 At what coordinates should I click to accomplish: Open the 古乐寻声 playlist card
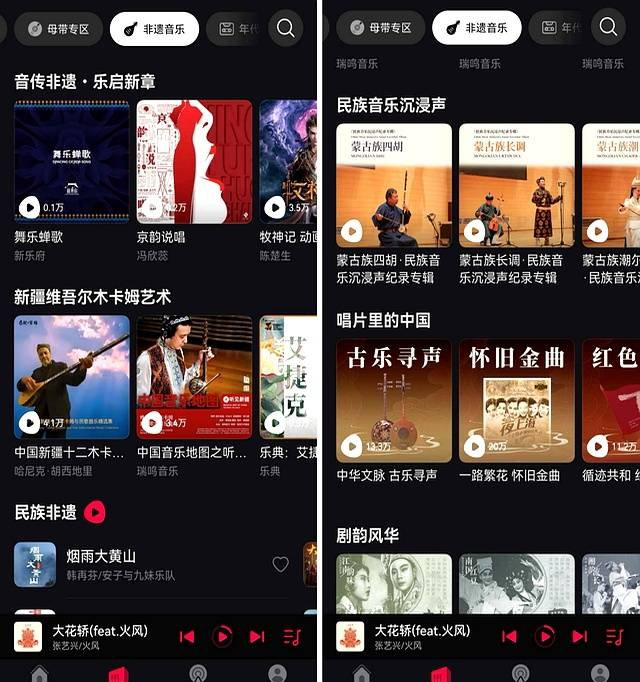(x=393, y=401)
